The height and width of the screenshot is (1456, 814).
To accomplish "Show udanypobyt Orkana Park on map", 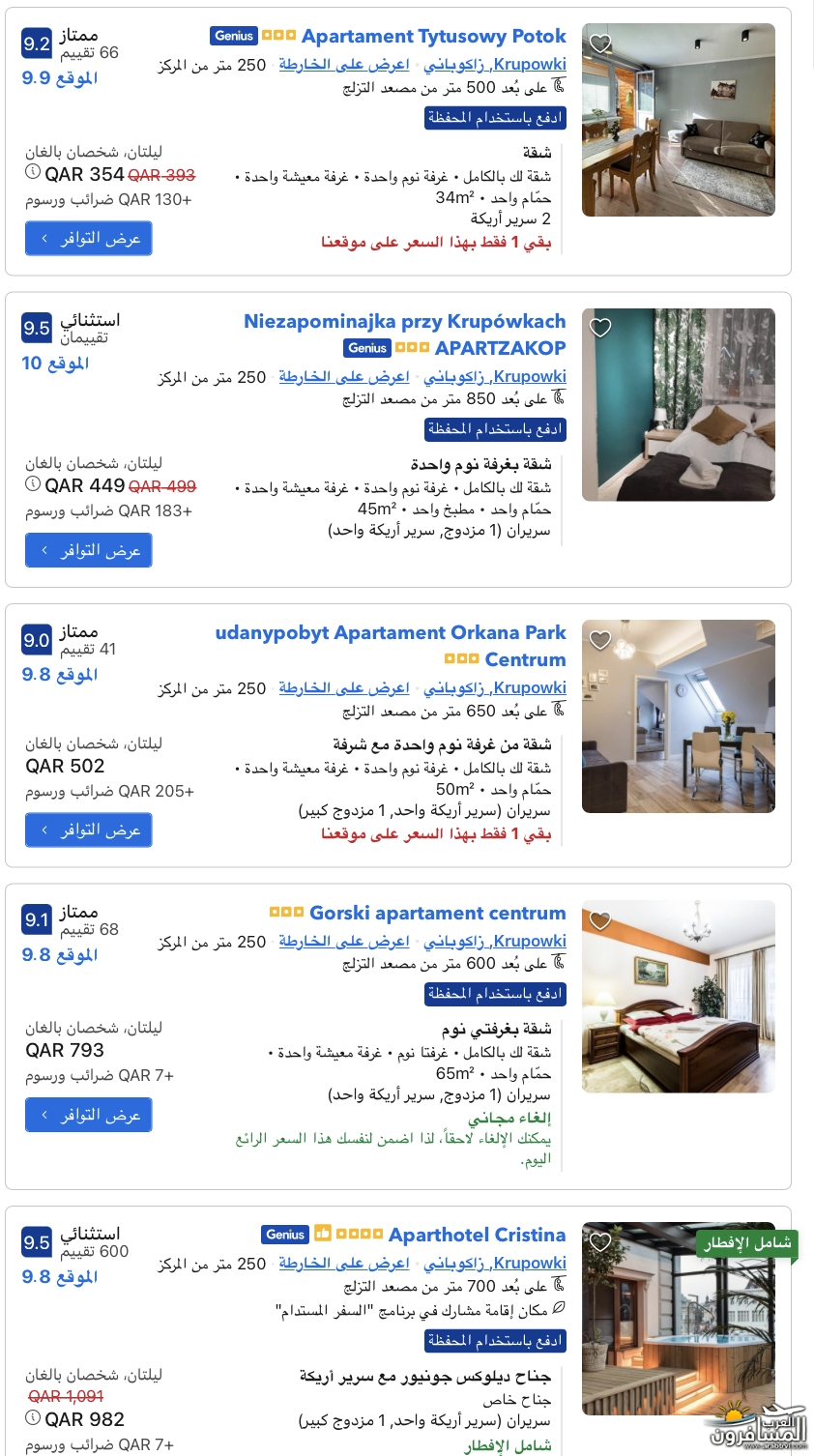I will [x=344, y=688].
